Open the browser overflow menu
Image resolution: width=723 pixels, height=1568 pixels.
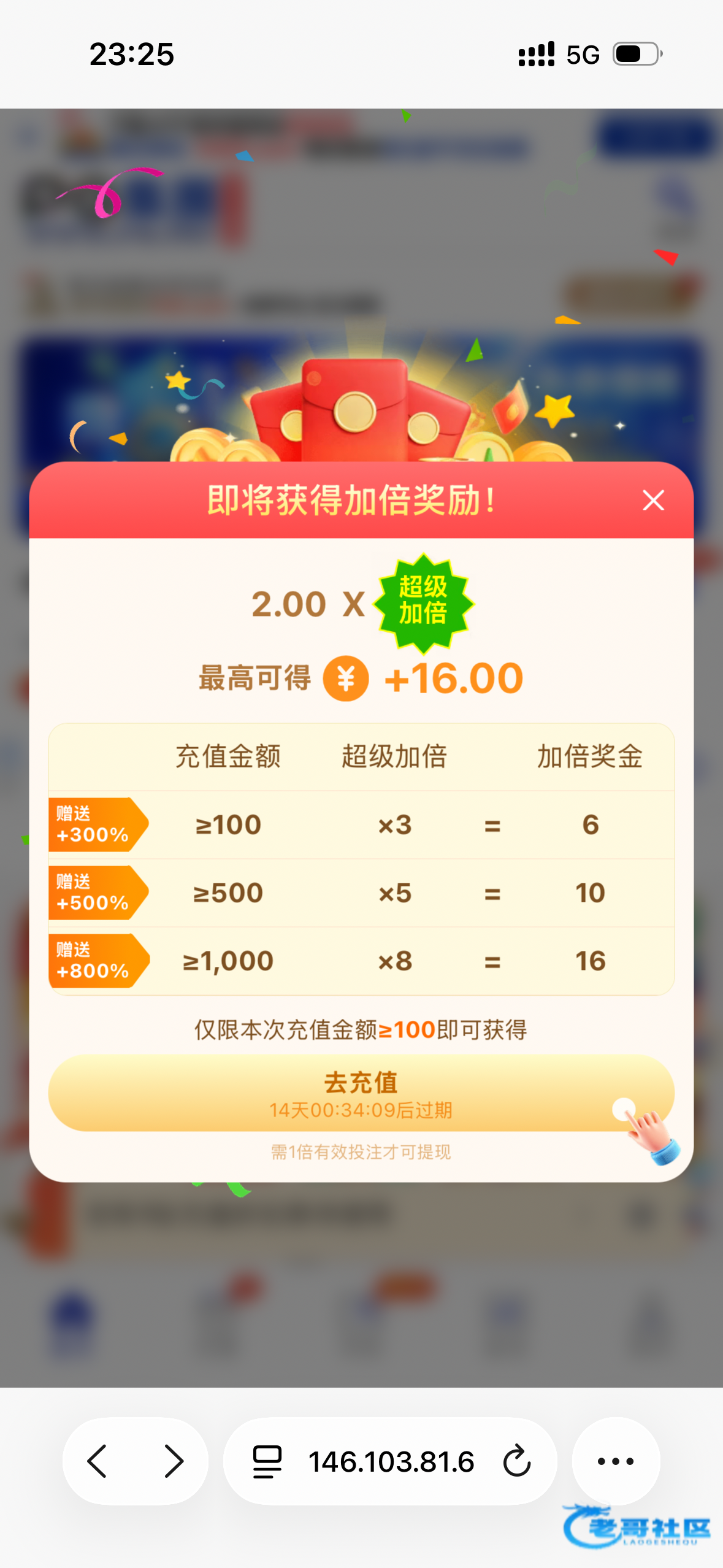[x=616, y=1461]
